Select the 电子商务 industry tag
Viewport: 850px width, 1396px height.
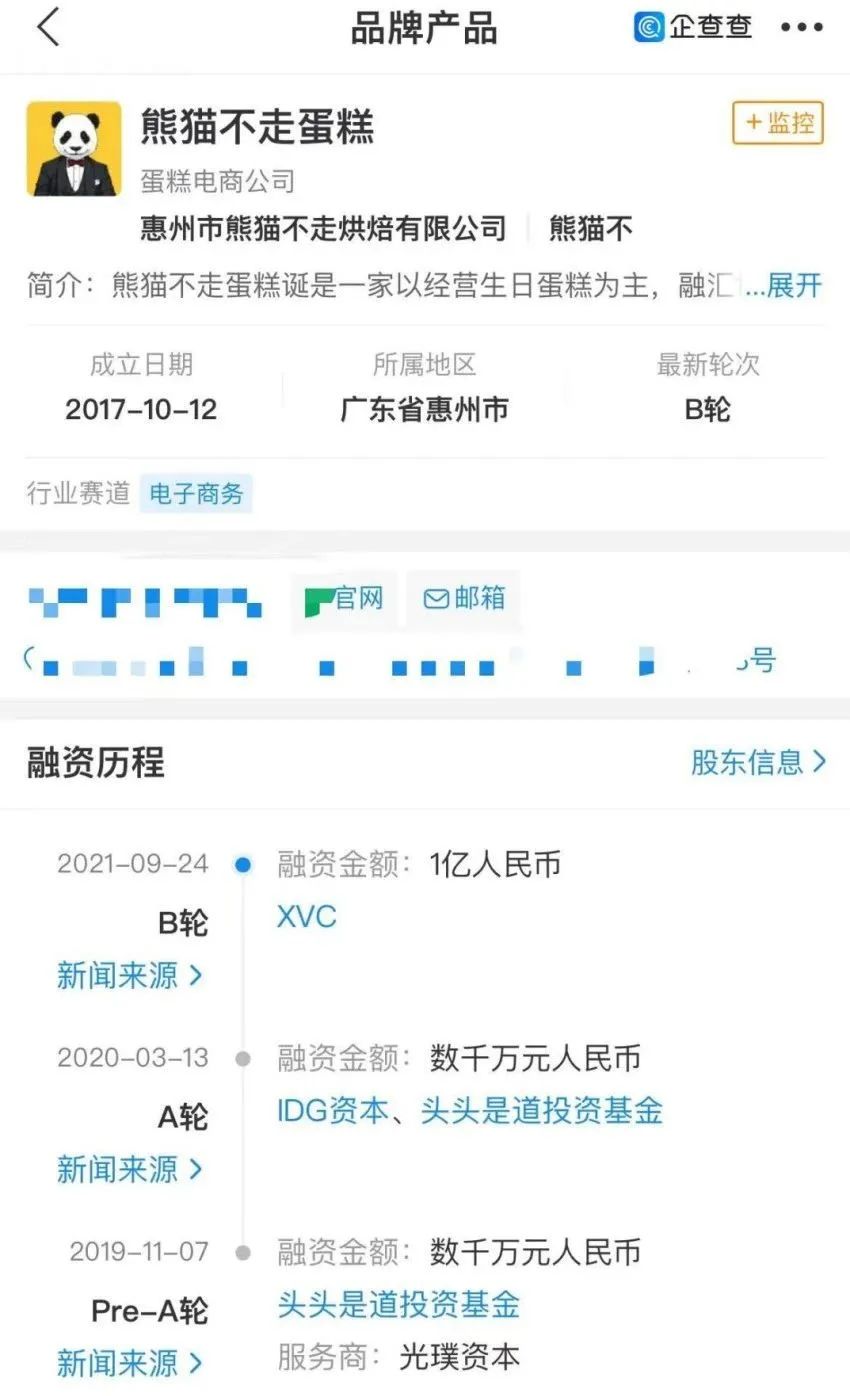click(x=196, y=493)
